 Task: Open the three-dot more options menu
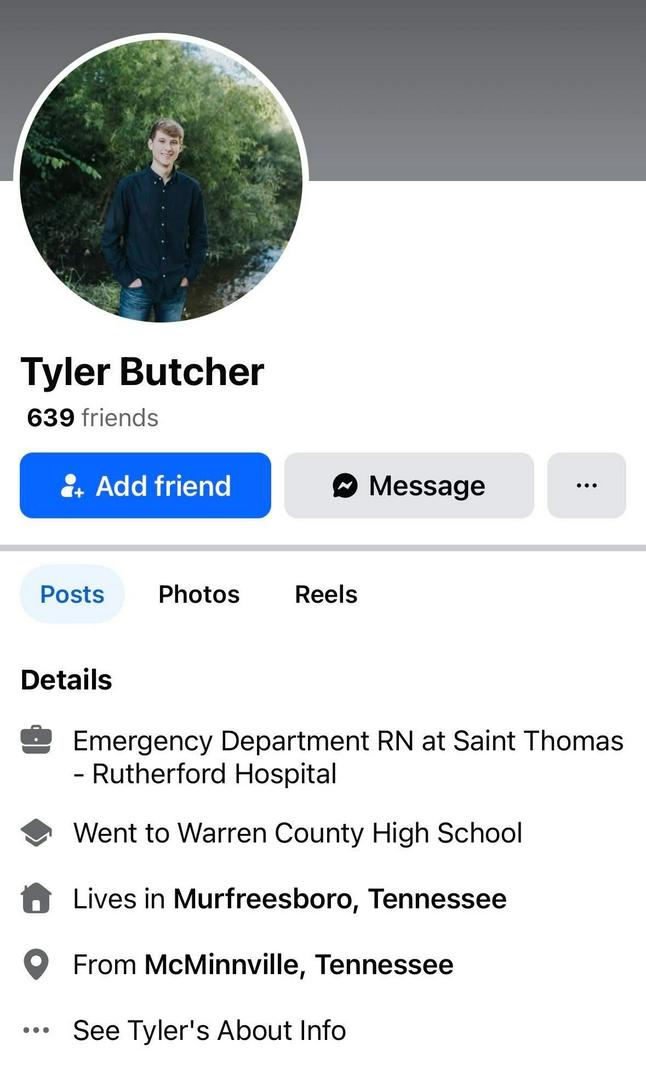pyautogui.click(x=586, y=486)
